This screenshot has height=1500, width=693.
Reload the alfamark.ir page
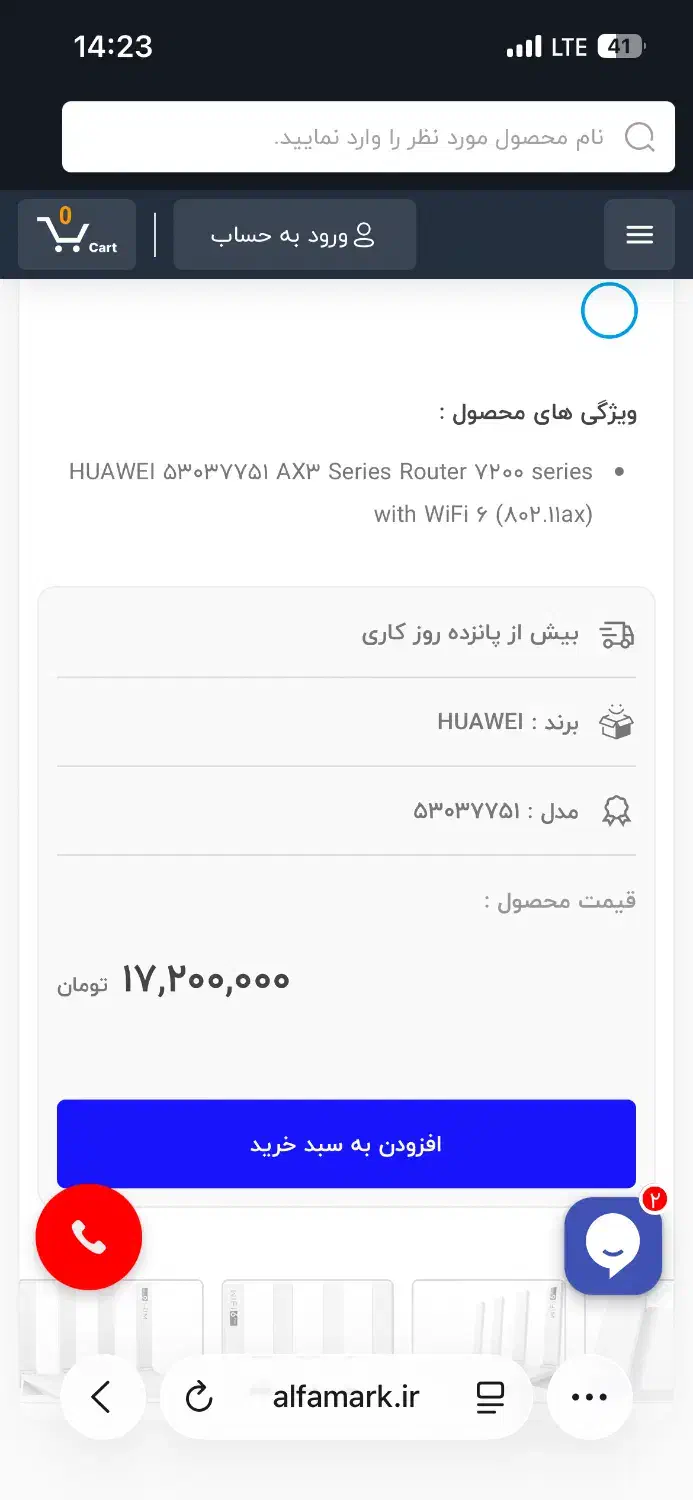click(x=200, y=1397)
